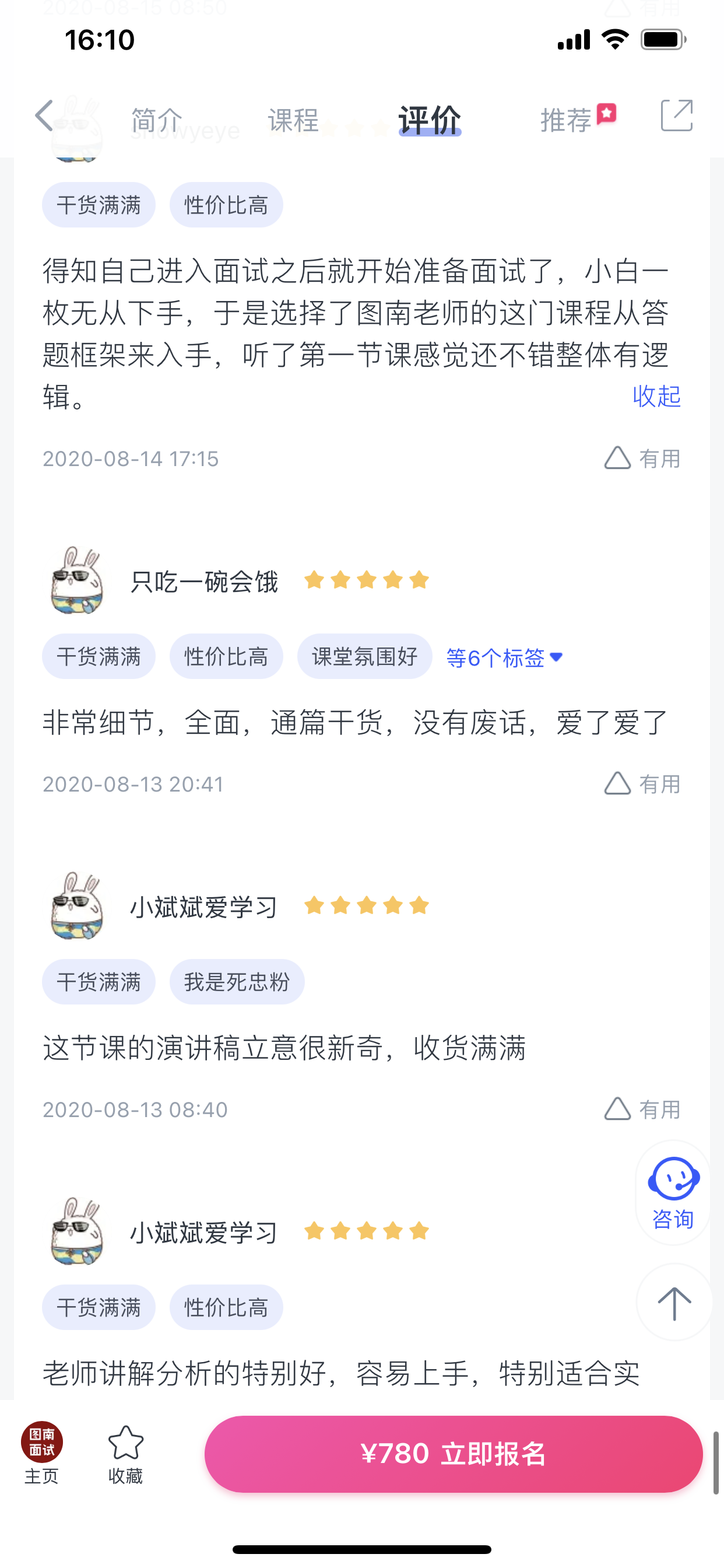The width and height of the screenshot is (724, 1568).
Task: Jump back to top with the arrow button
Action: tap(674, 1303)
